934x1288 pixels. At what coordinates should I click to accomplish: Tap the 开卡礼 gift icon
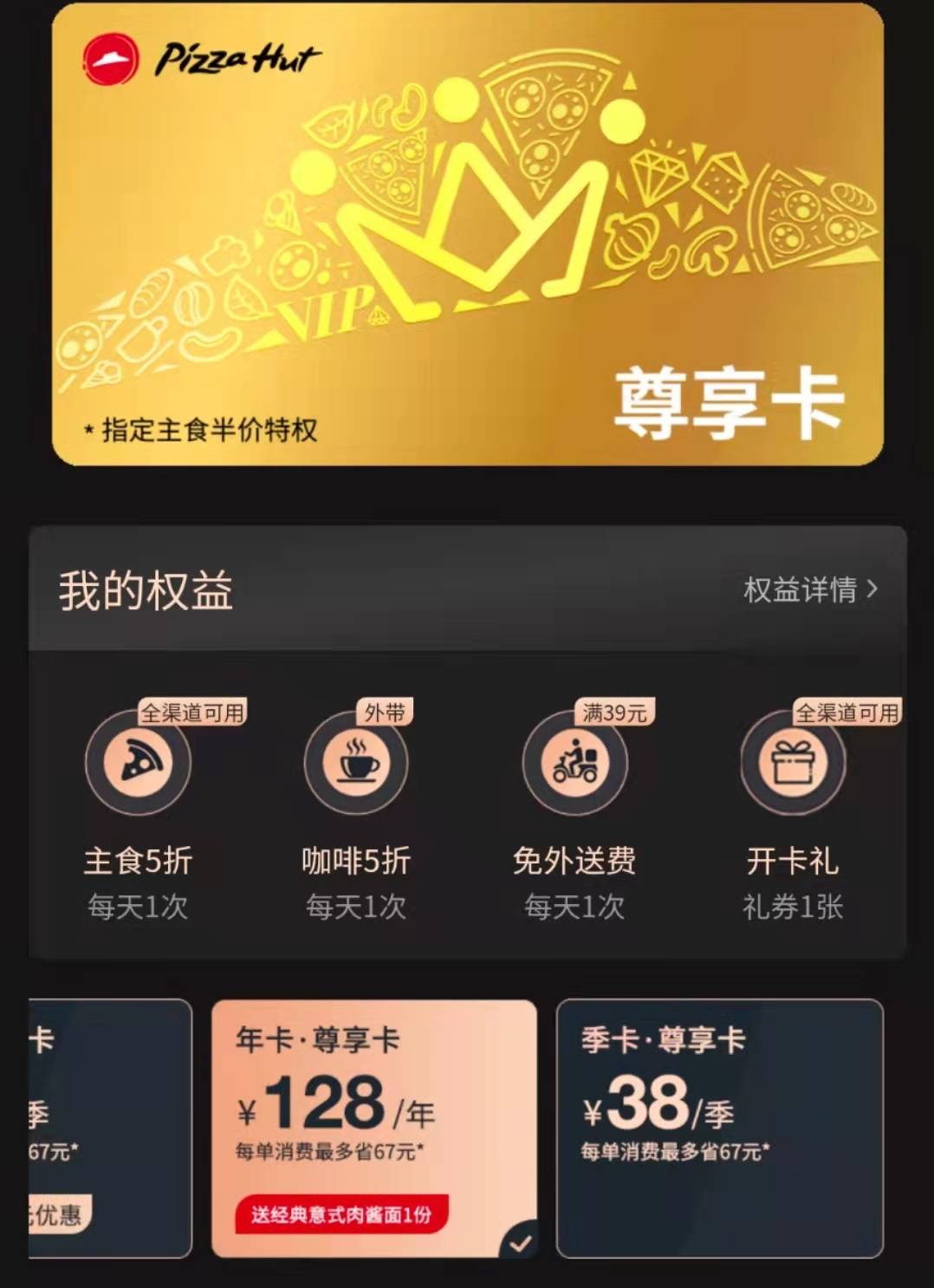coord(793,763)
